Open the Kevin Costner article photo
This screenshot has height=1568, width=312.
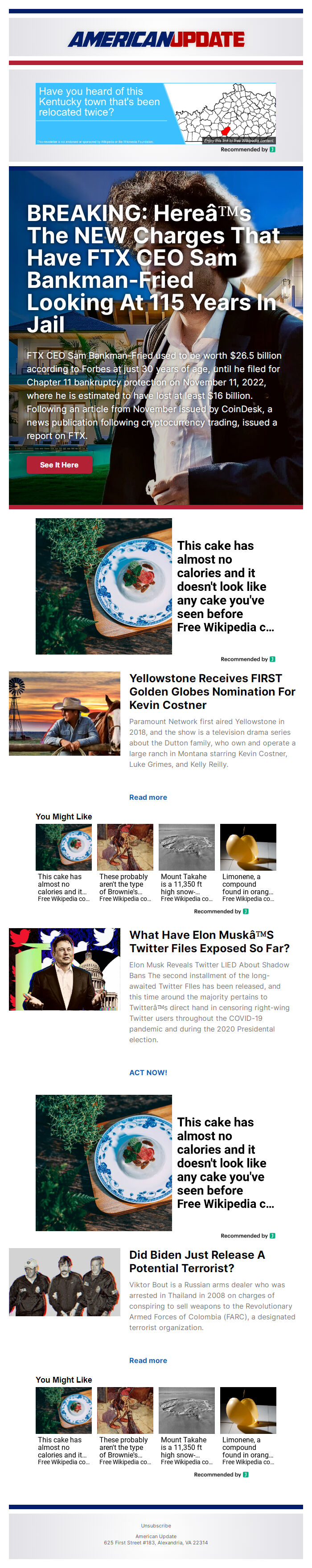pos(64,713)
